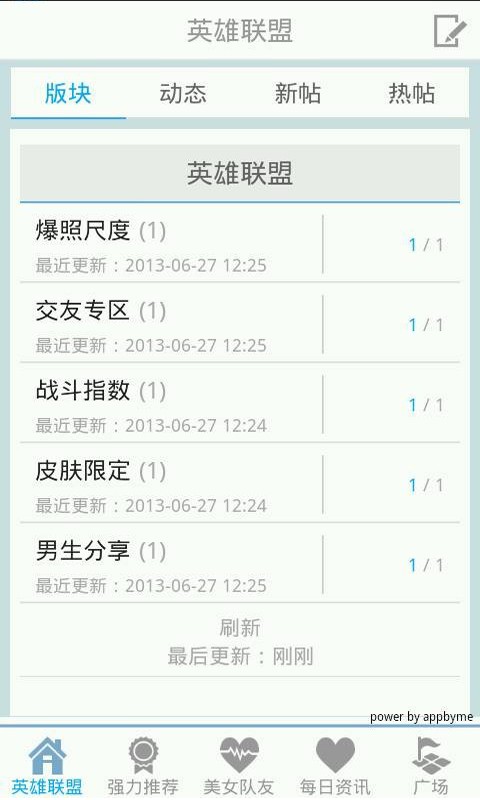Tap the 英雄联盟 home bottom tab
480x800 pixels.
pyautogui.click(x=47, y=765)
